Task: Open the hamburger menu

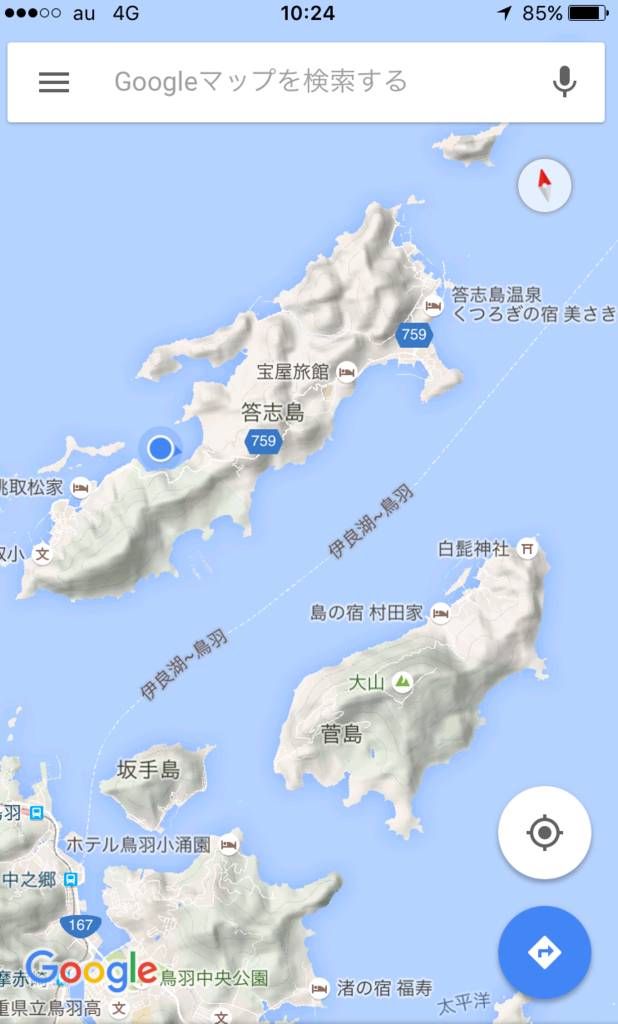Action: coord(54,82)
